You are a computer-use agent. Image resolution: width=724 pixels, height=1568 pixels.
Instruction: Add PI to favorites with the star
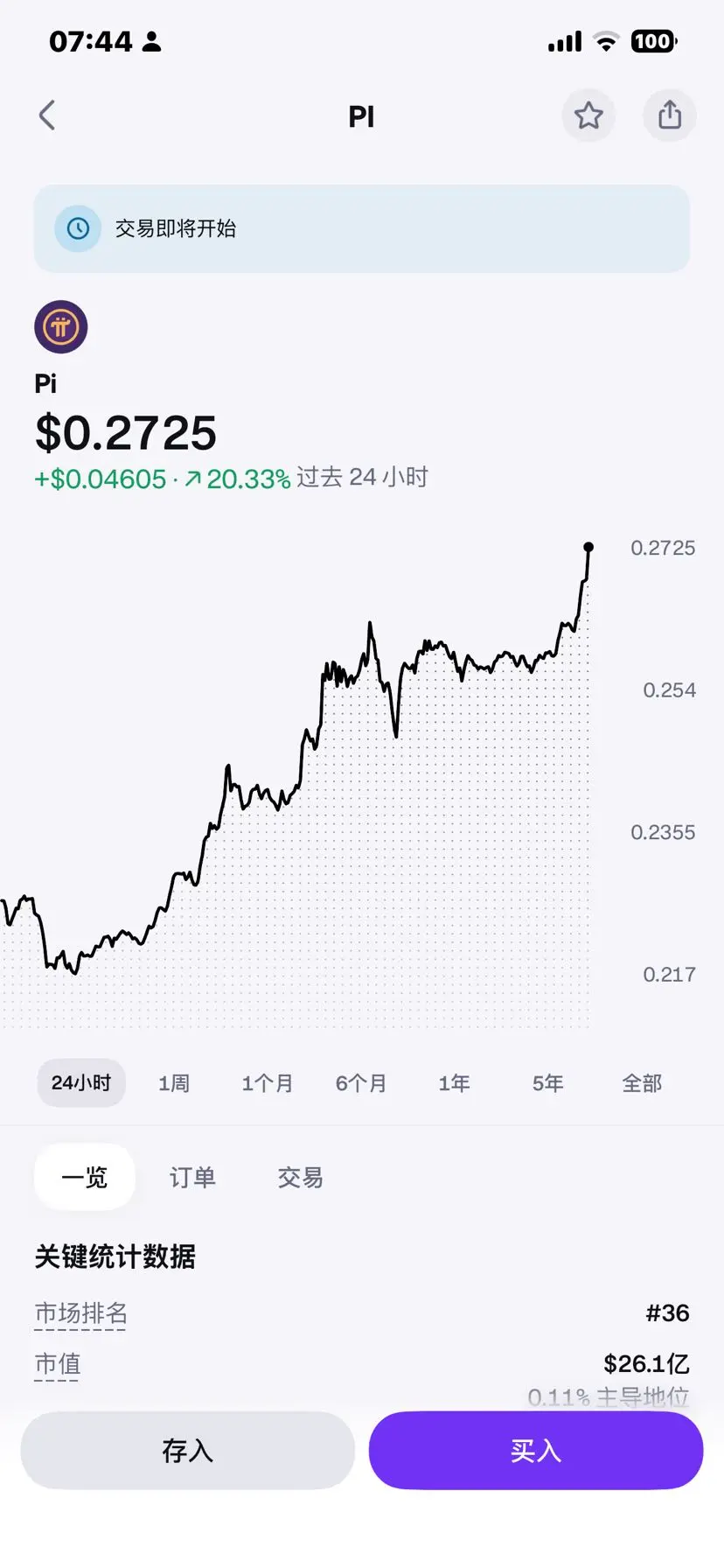588,115
